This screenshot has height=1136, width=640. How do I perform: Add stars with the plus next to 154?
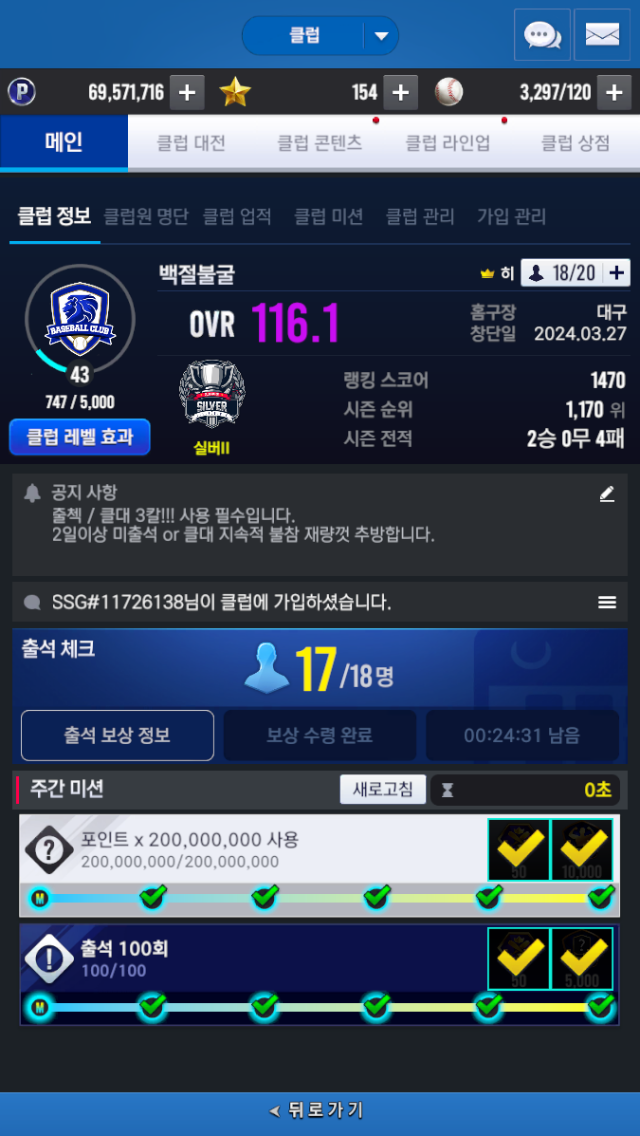[399, 93]
